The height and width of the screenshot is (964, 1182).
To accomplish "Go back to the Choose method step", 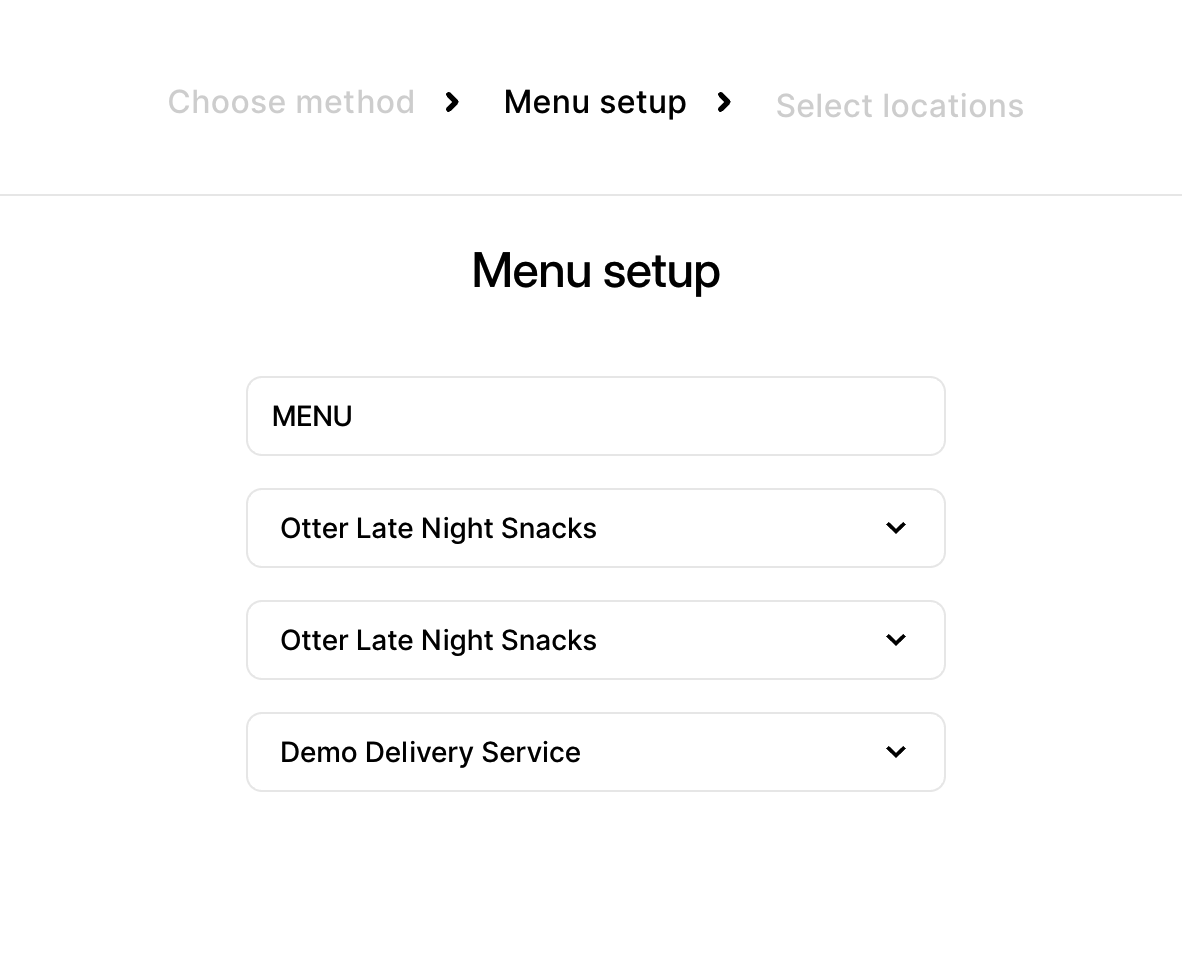I will 291,102.
